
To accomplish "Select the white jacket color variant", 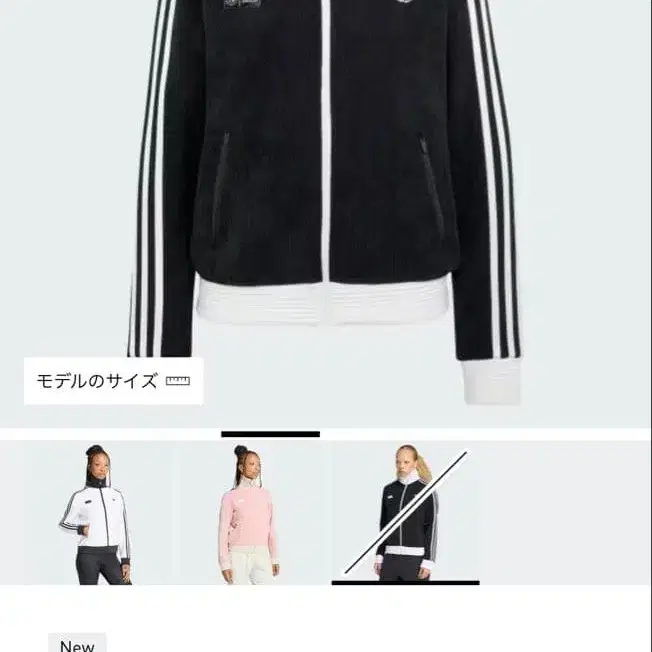I will (x=98, y=513).
